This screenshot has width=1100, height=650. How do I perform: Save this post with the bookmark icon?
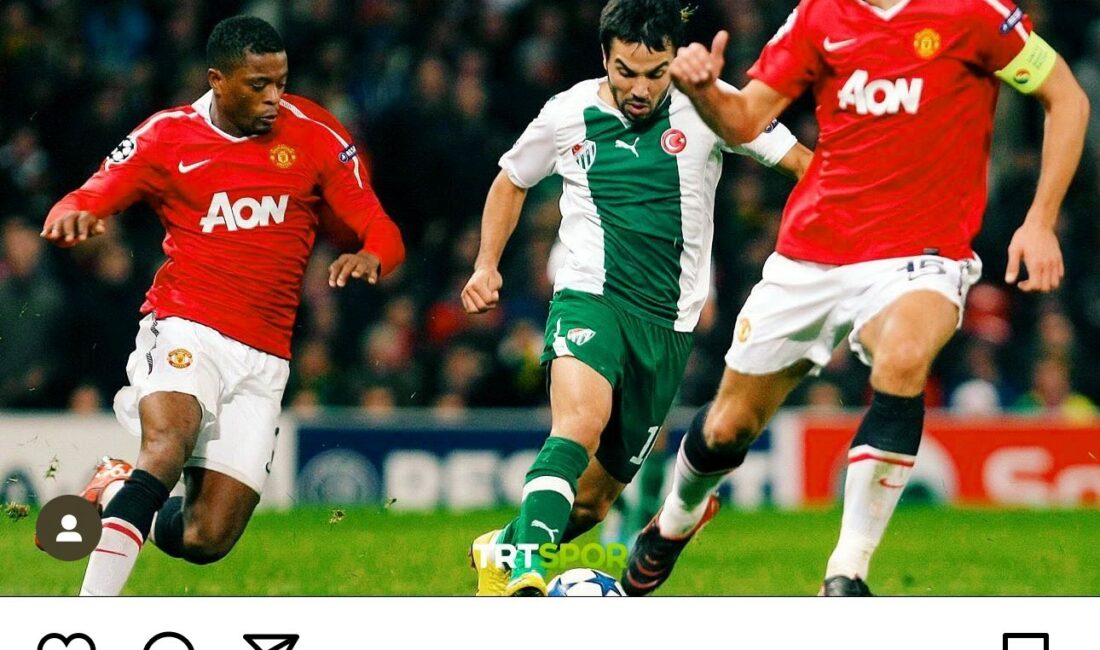click(1025, 642)
